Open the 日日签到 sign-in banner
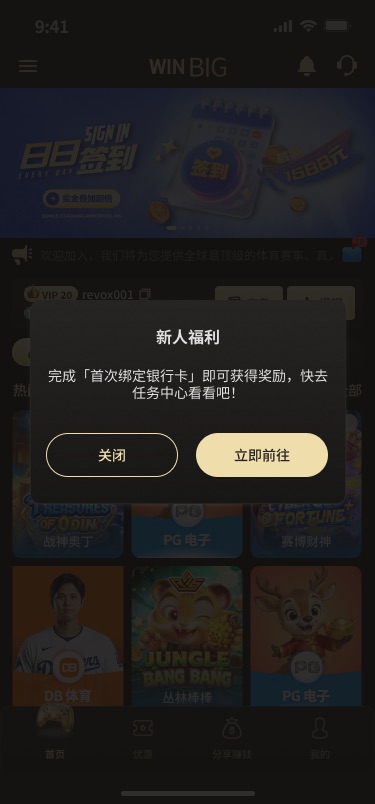The image size is (375, 804). [x=187, y=163]
